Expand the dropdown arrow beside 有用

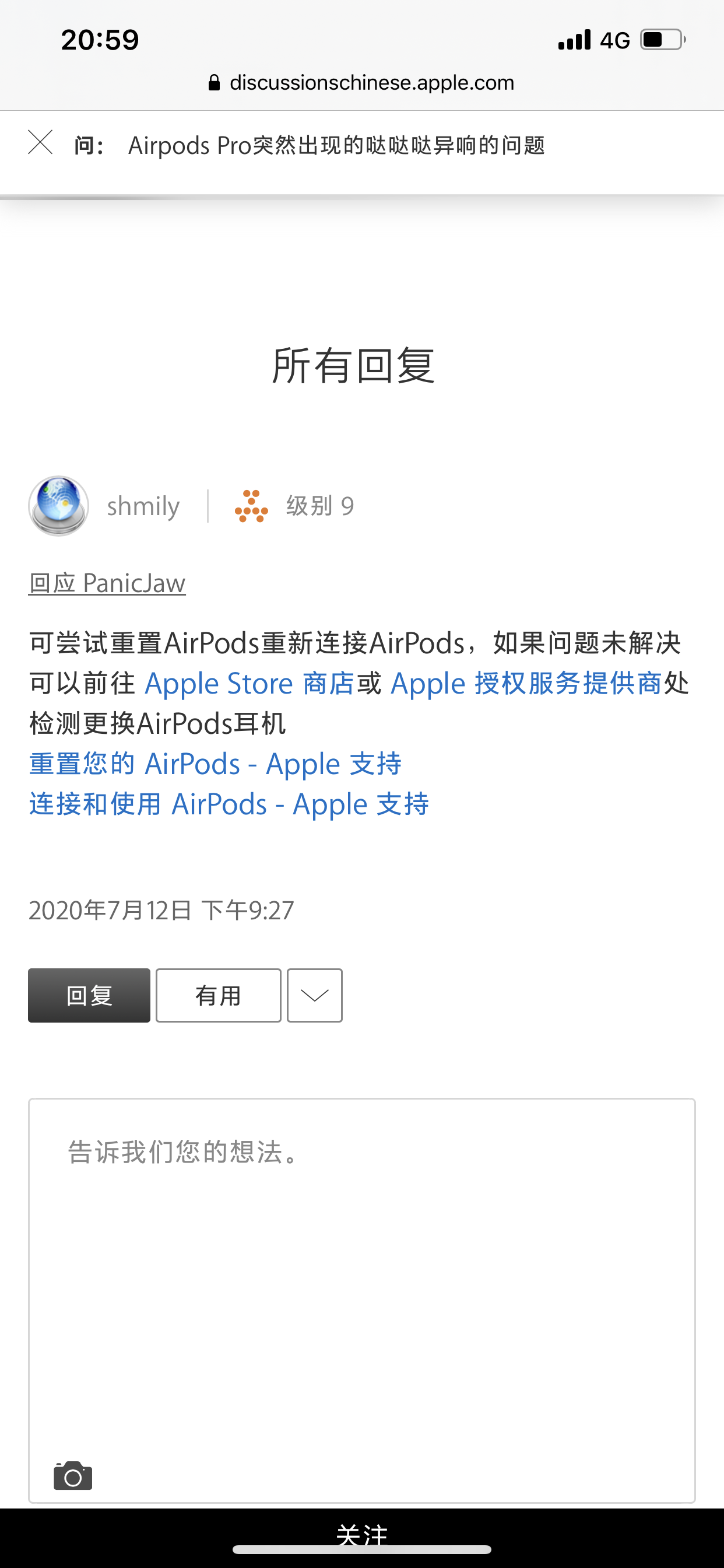pos(315,995)
